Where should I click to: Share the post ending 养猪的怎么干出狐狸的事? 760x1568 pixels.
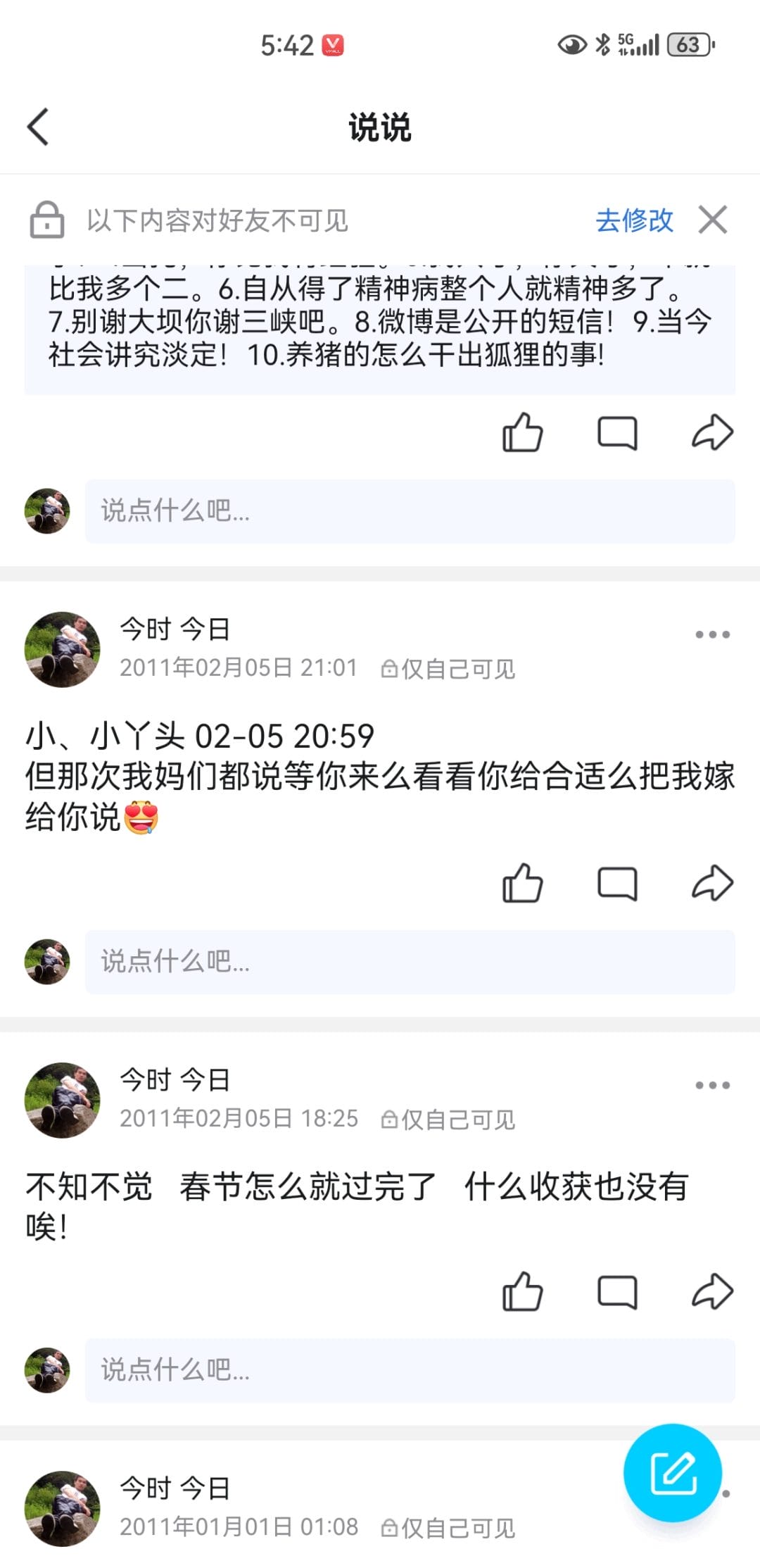pyautogui.click(x=712, y=432)
